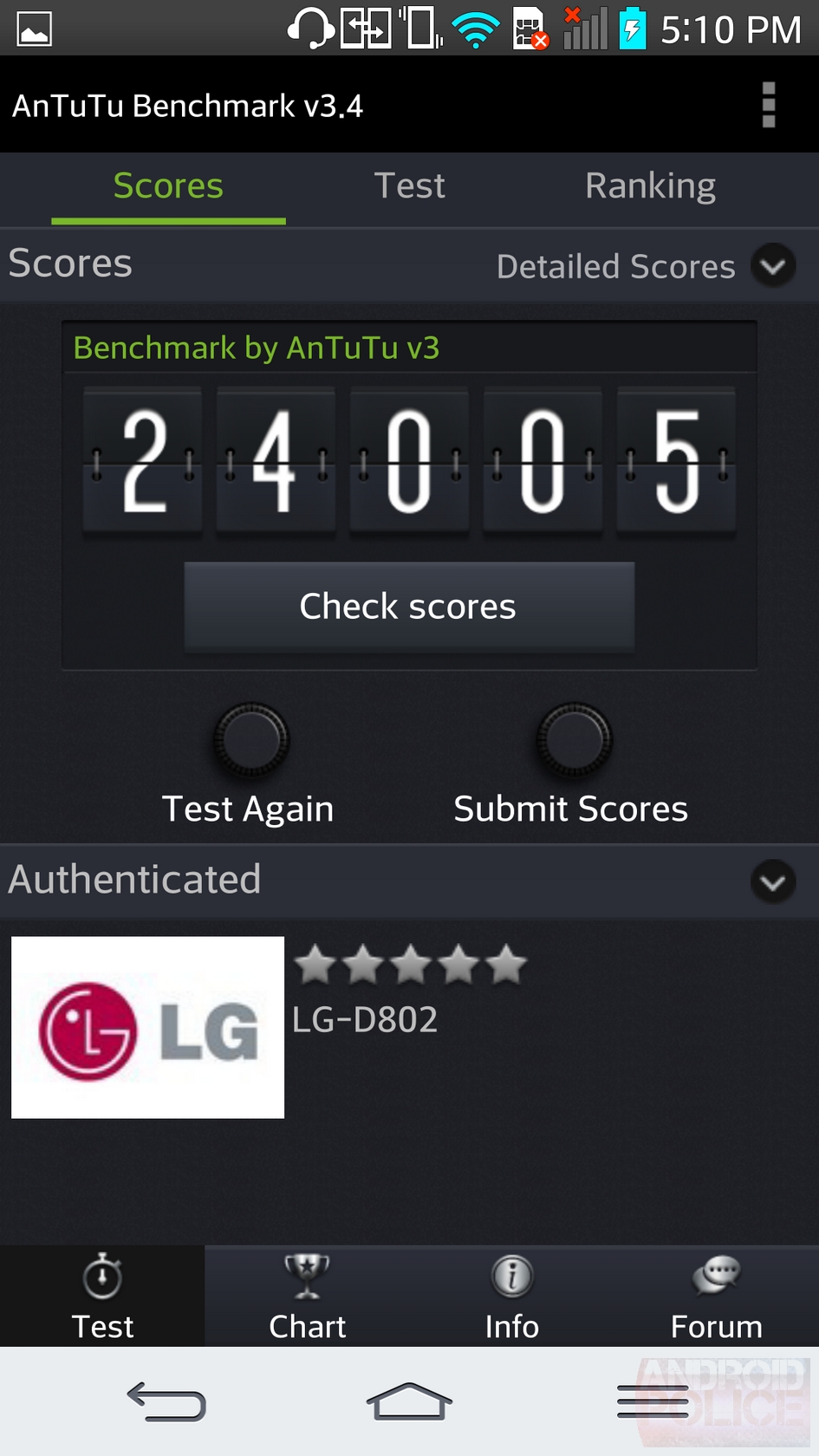Screen dimensions: 819x1456
Task: Select the Test bottom tab with stopwatch
Action: coord(102,1297)
